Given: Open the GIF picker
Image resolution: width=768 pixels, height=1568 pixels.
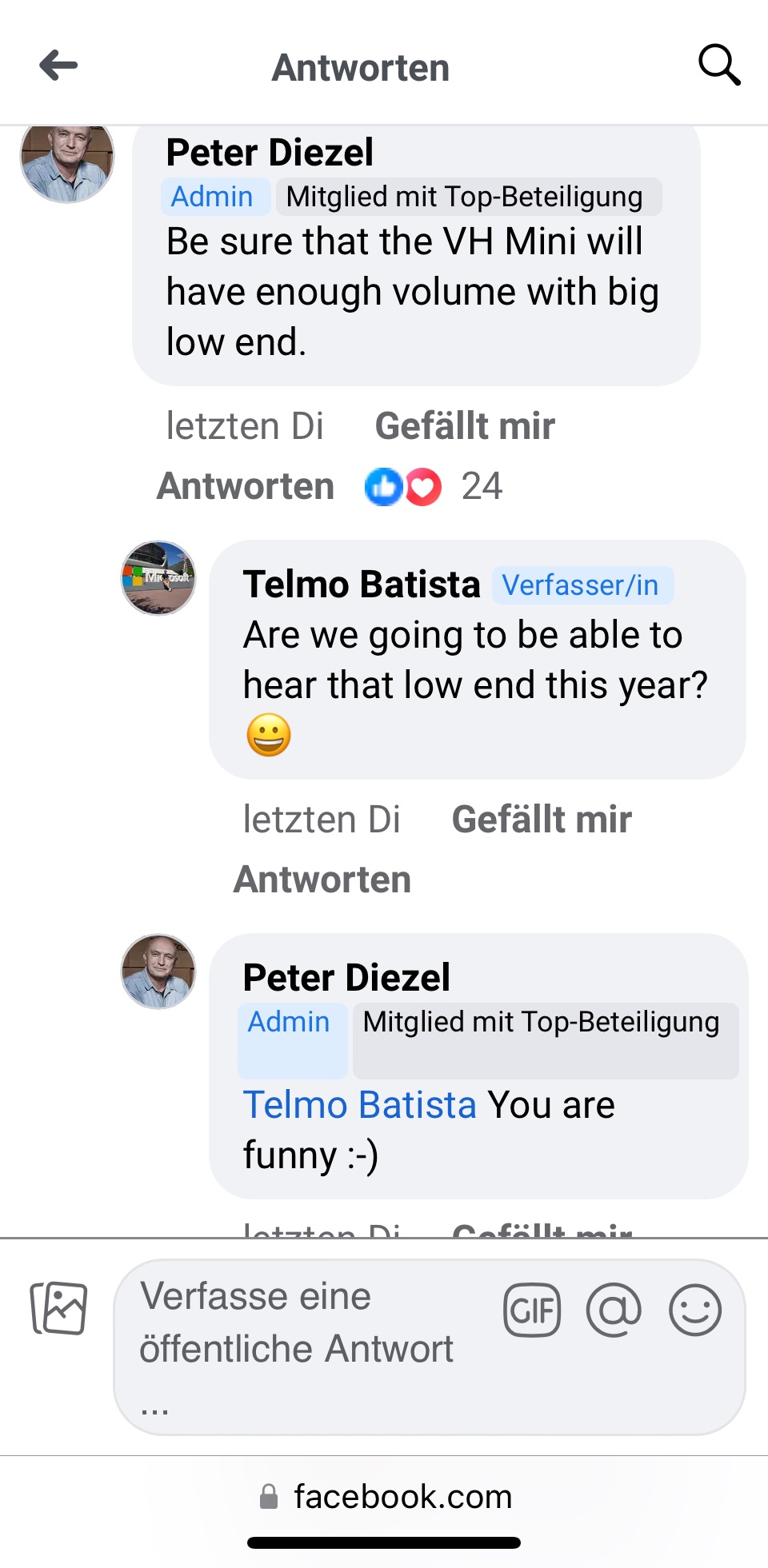Looking at the screenshot, I should point(532,1311).
